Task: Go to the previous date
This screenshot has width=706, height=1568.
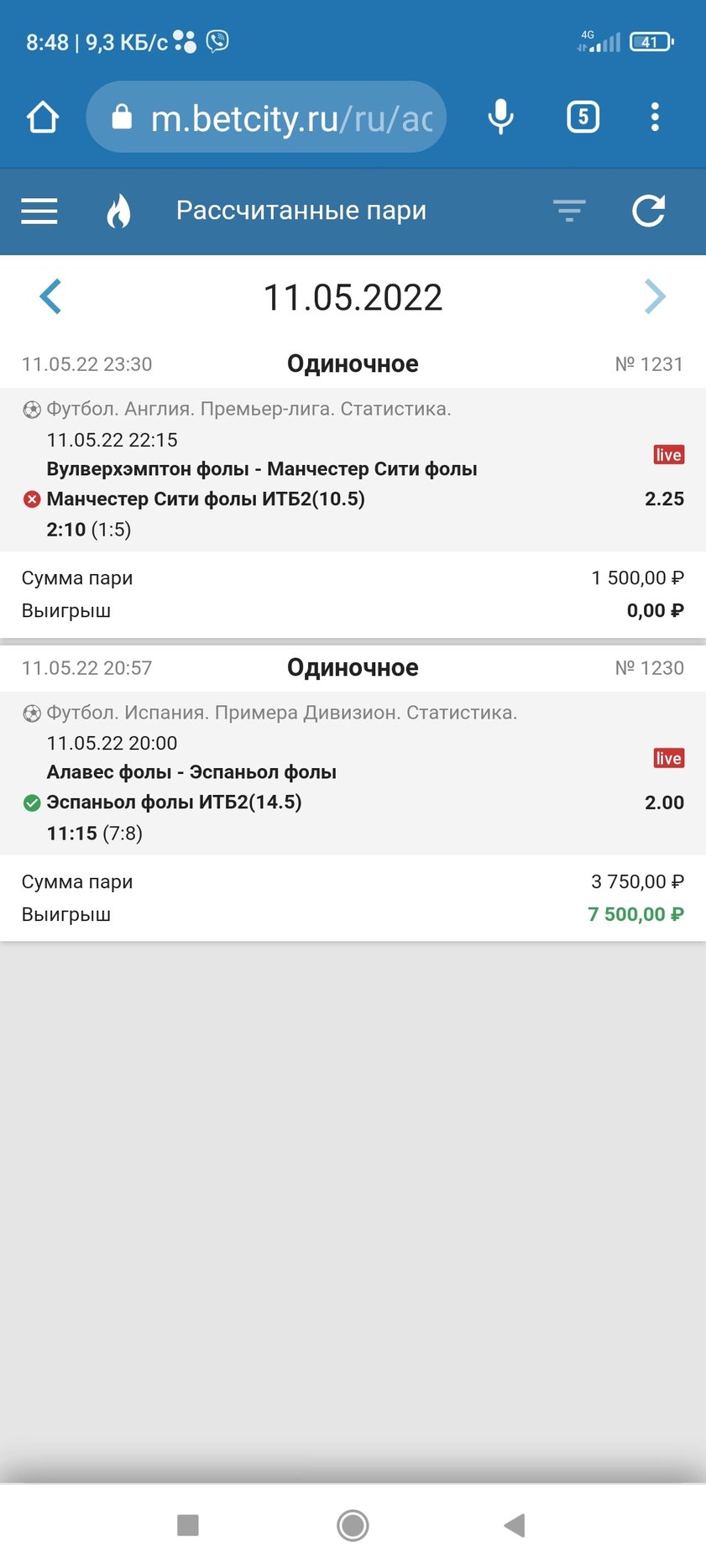Action: point(50,296)
